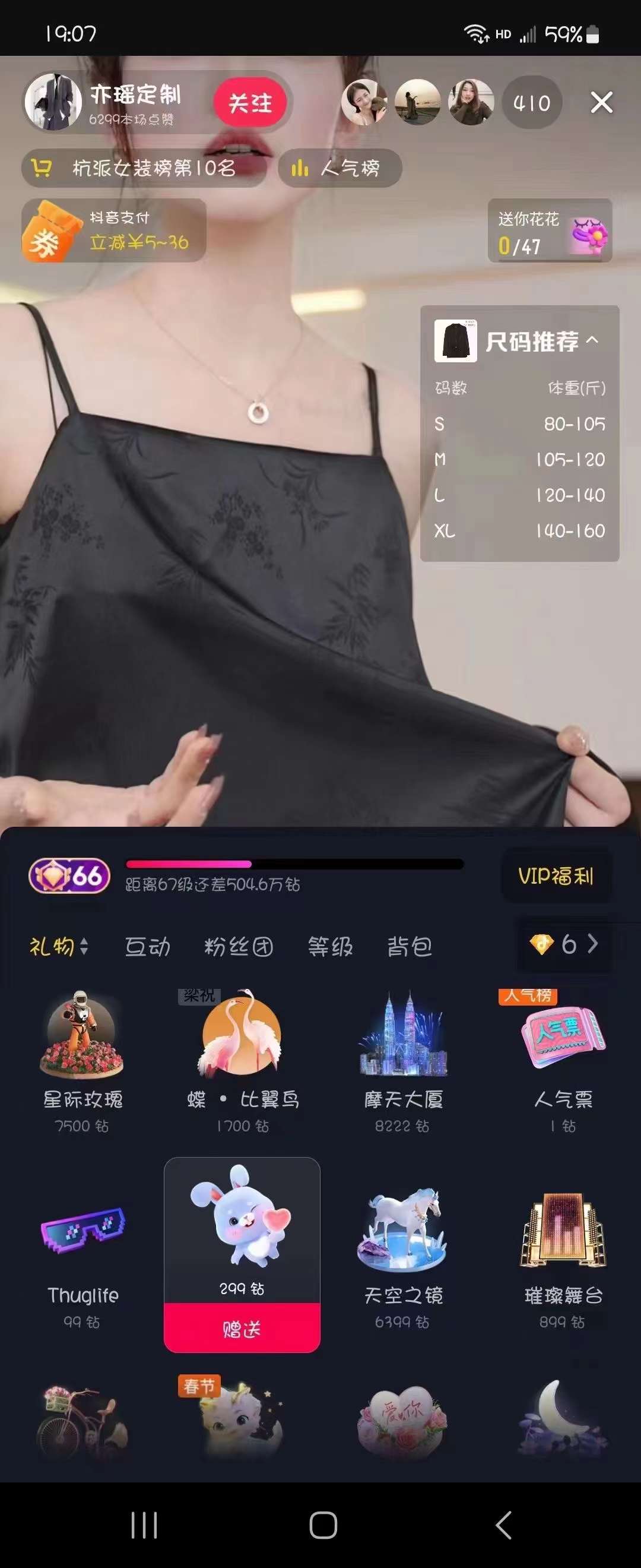Switch to the 等级 tab
Viewport: 641px width, 1568px height.
[x=330, y=947]
